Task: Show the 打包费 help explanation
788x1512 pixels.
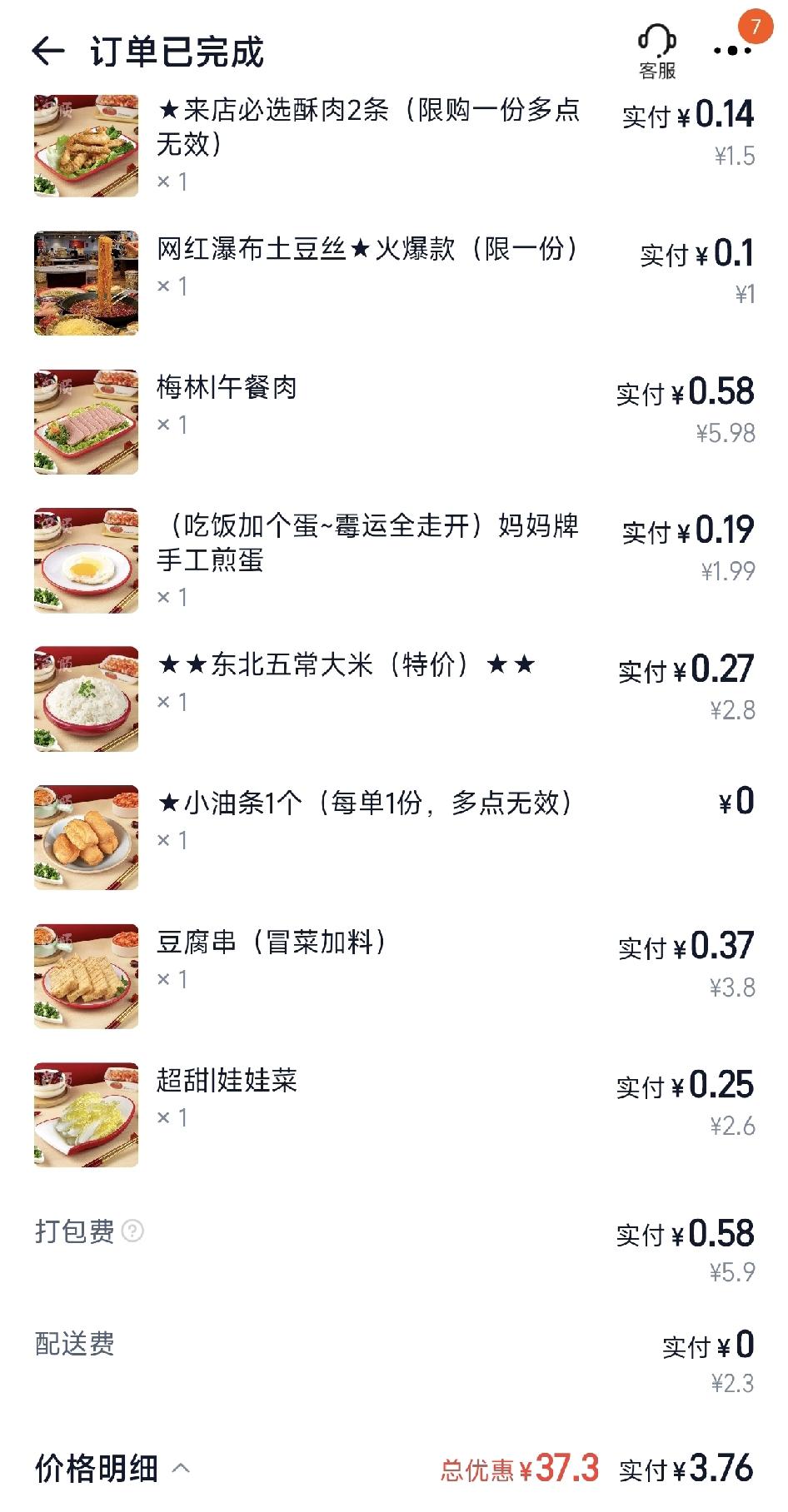Action: (132, 1231)
